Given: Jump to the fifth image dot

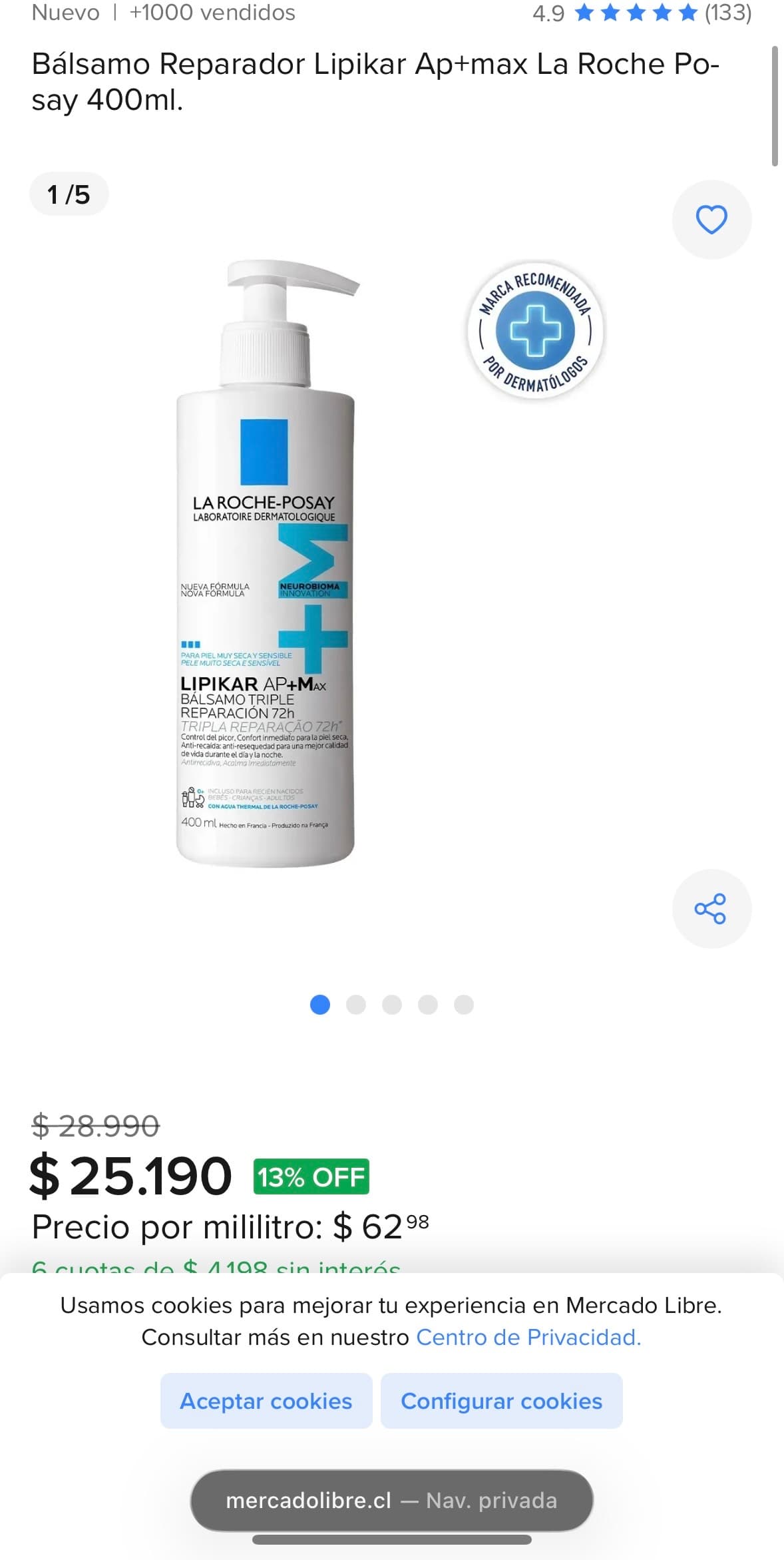Looking at the screenshot, I should coord(464,1005).
